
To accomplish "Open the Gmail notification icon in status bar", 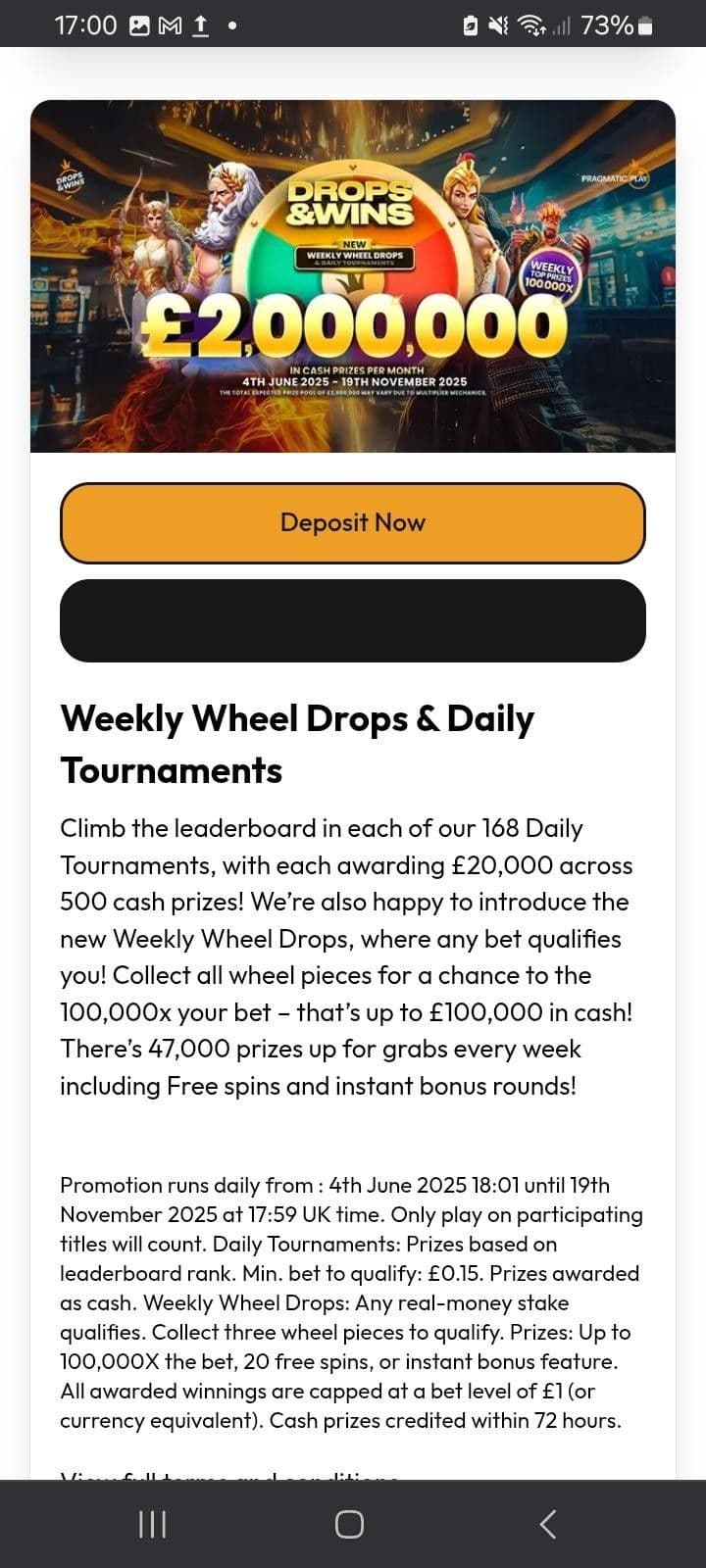I will click(x=169, y=24).
